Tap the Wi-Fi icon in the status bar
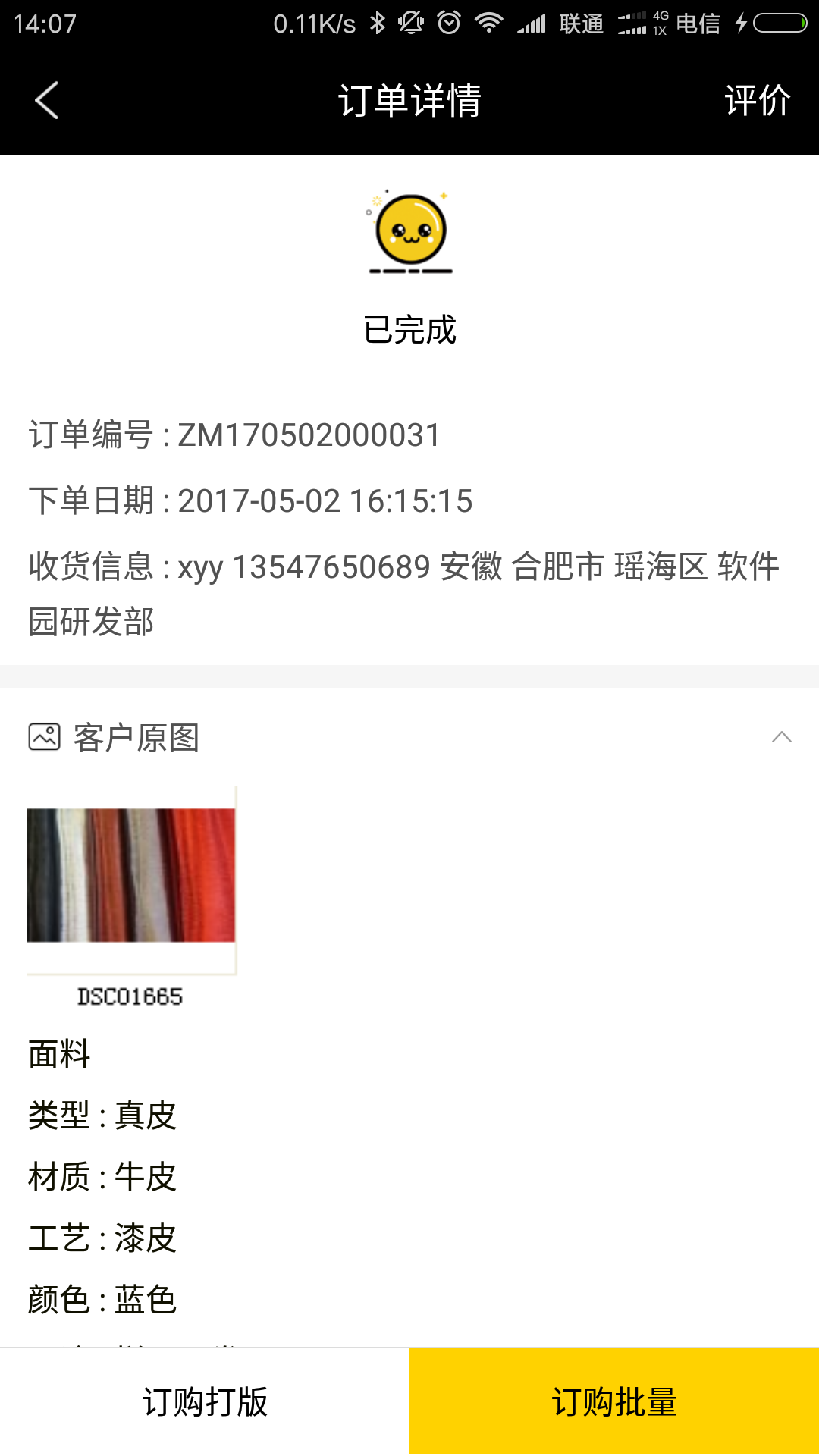 (489, 23)
